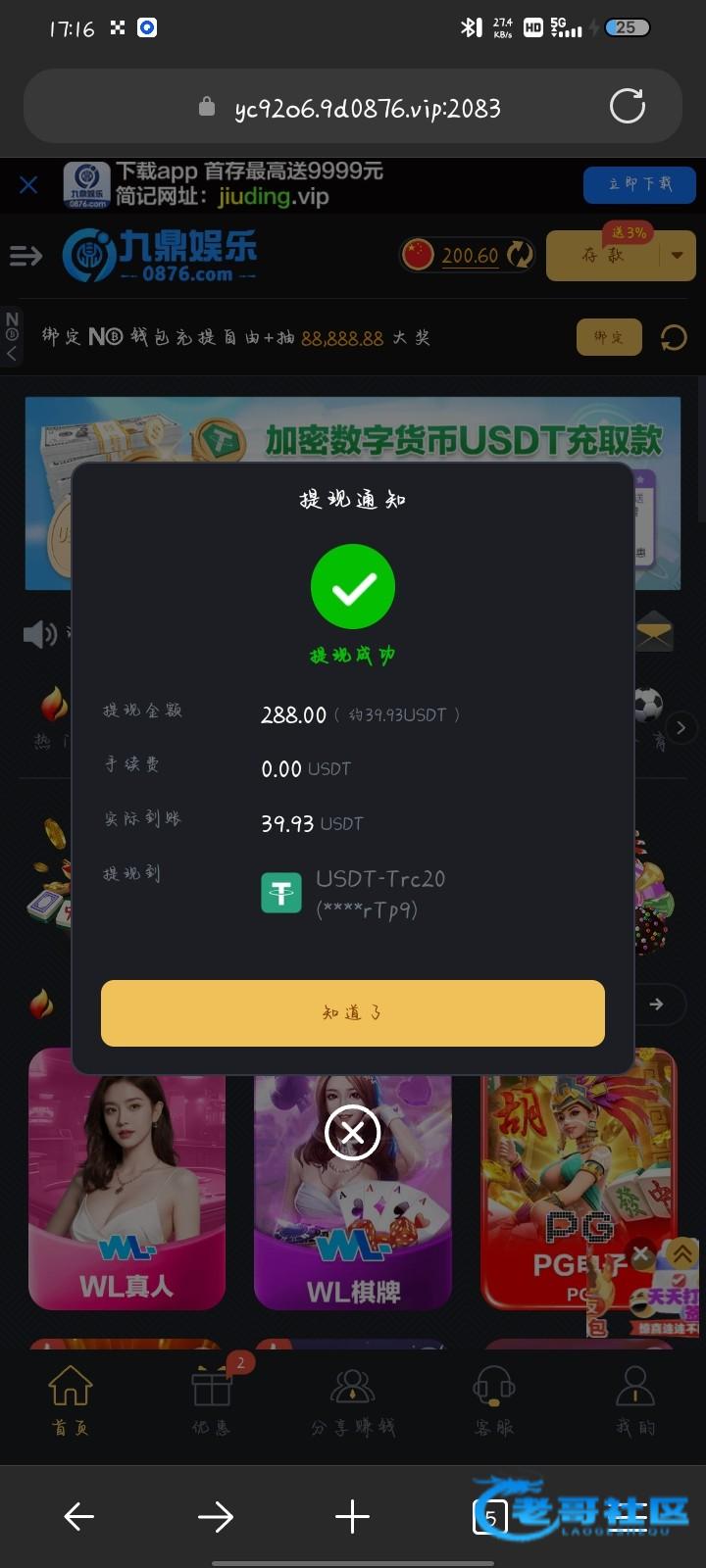Tap the 绑定 bind wallet button
Image resolution: width=706 pixels, height=1568 pixels.
coord(608,337)
